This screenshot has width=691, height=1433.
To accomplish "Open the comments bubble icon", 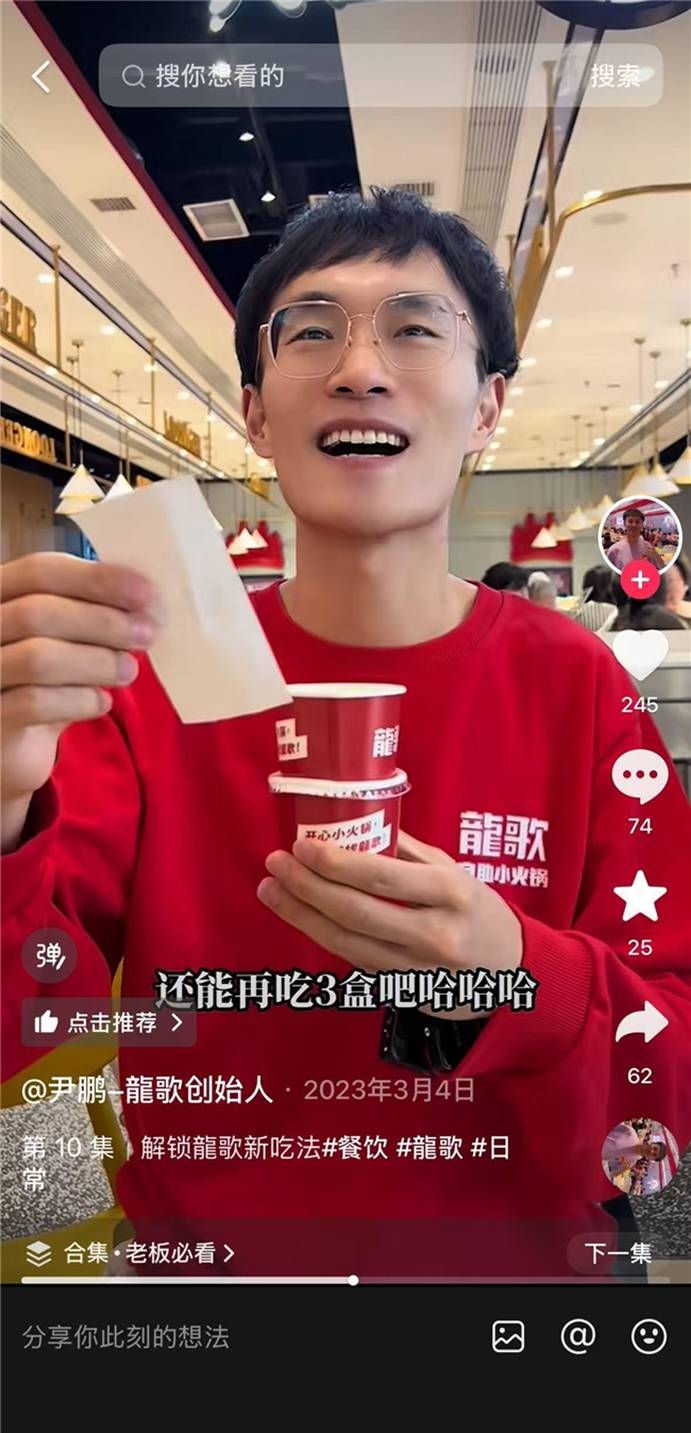I will pyautogui.click(x=640, y=777).
